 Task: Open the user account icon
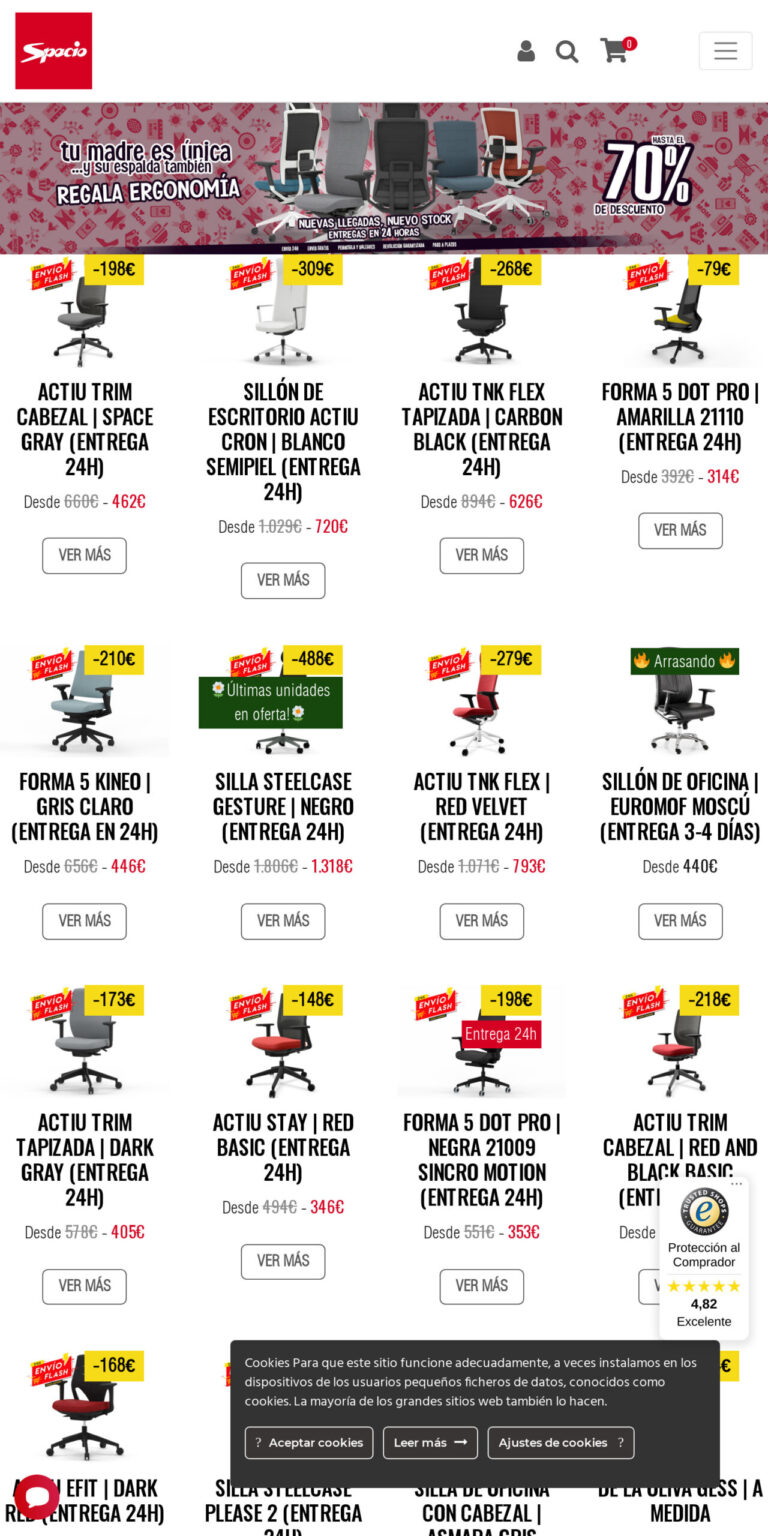click(526, 51)
